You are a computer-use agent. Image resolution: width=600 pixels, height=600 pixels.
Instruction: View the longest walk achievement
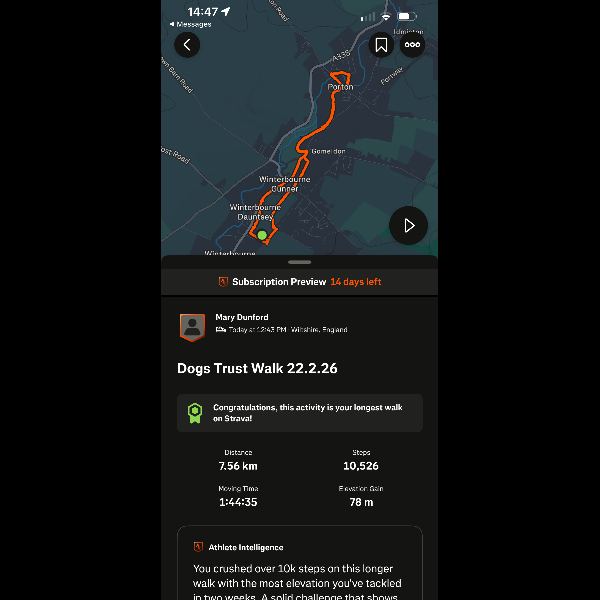299,413
